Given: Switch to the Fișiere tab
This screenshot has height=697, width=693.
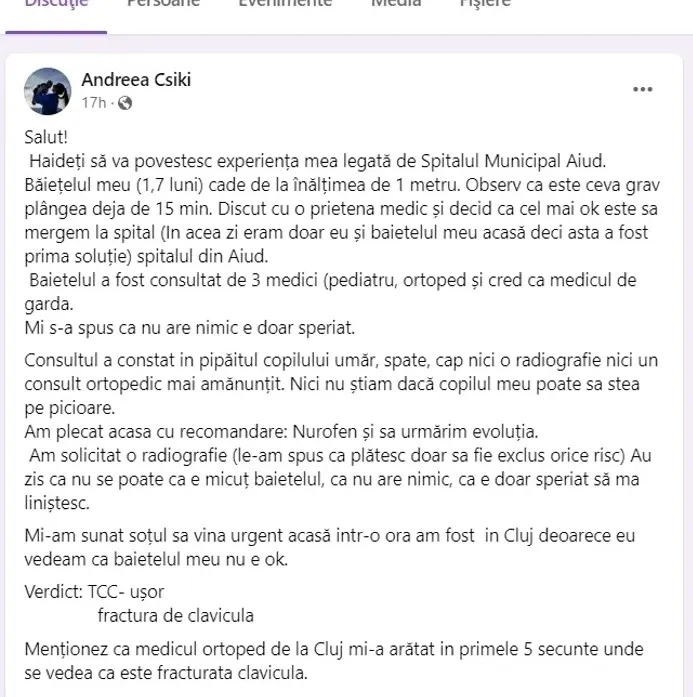Looking at the screenshot, I should [485, 4].
